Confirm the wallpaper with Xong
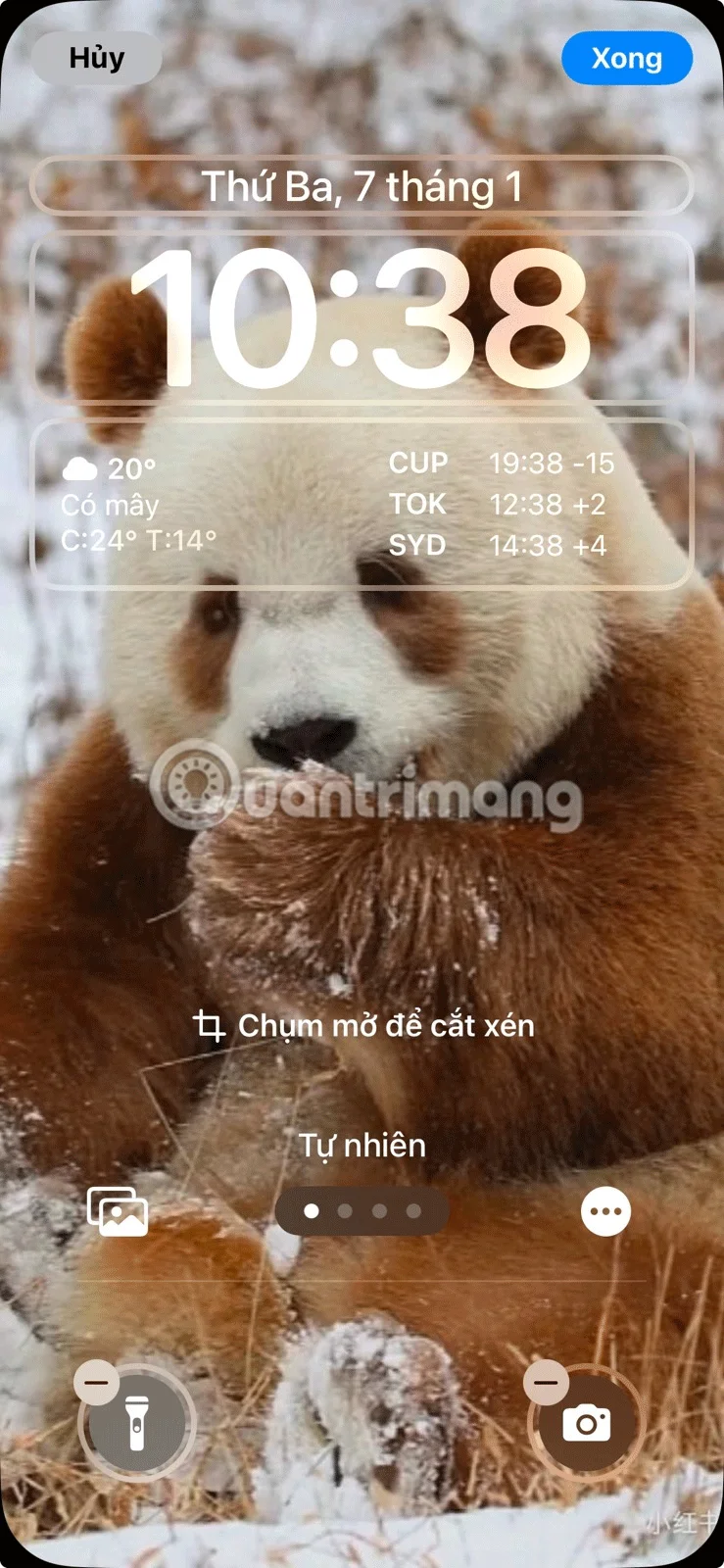Screen dimensions: 724x1568 [626, 59]
